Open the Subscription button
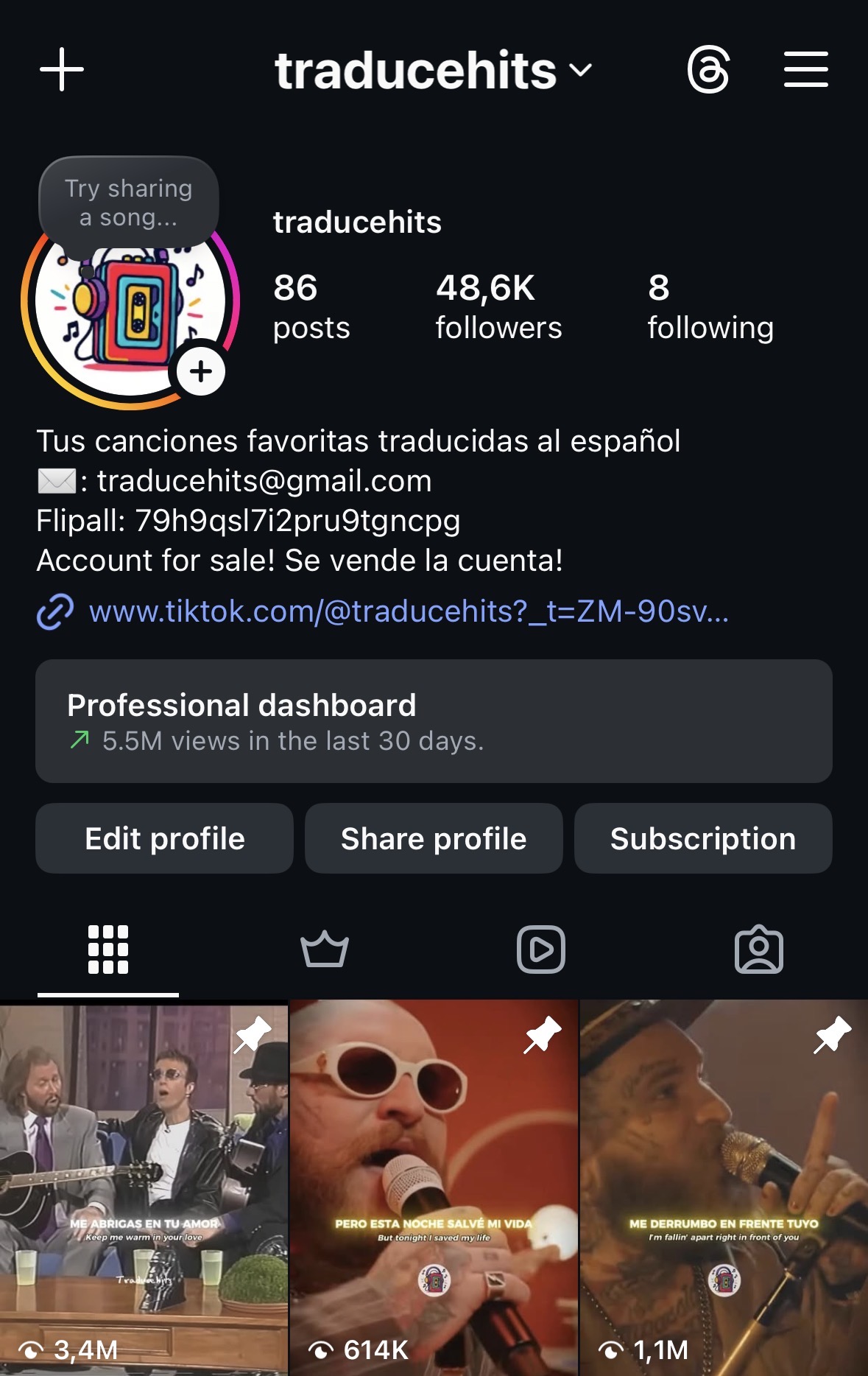The image size is (868, 1376). pos(703,838)
